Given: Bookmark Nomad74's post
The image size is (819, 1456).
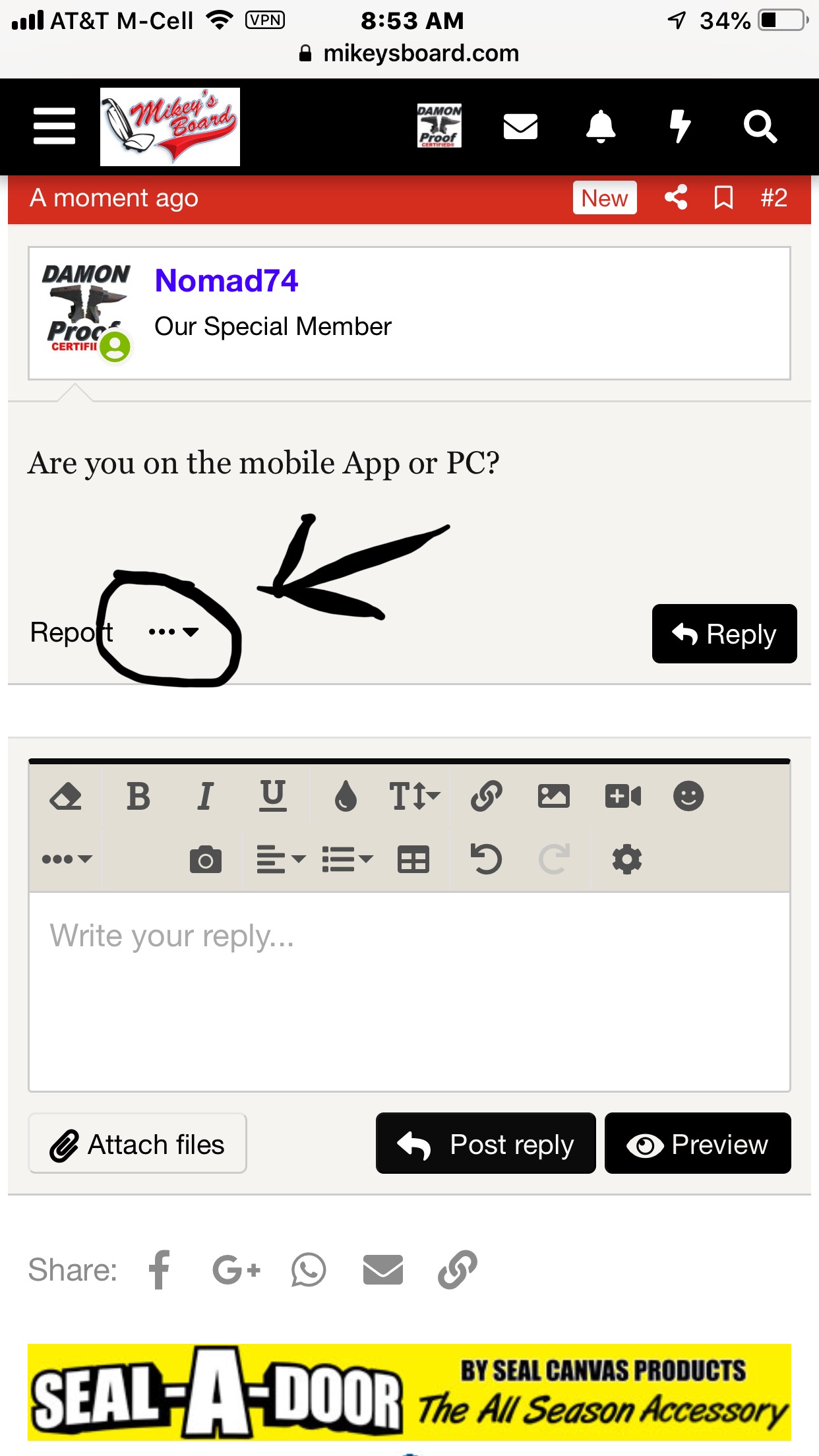Looking at the screenshot, I should [723, 197].
